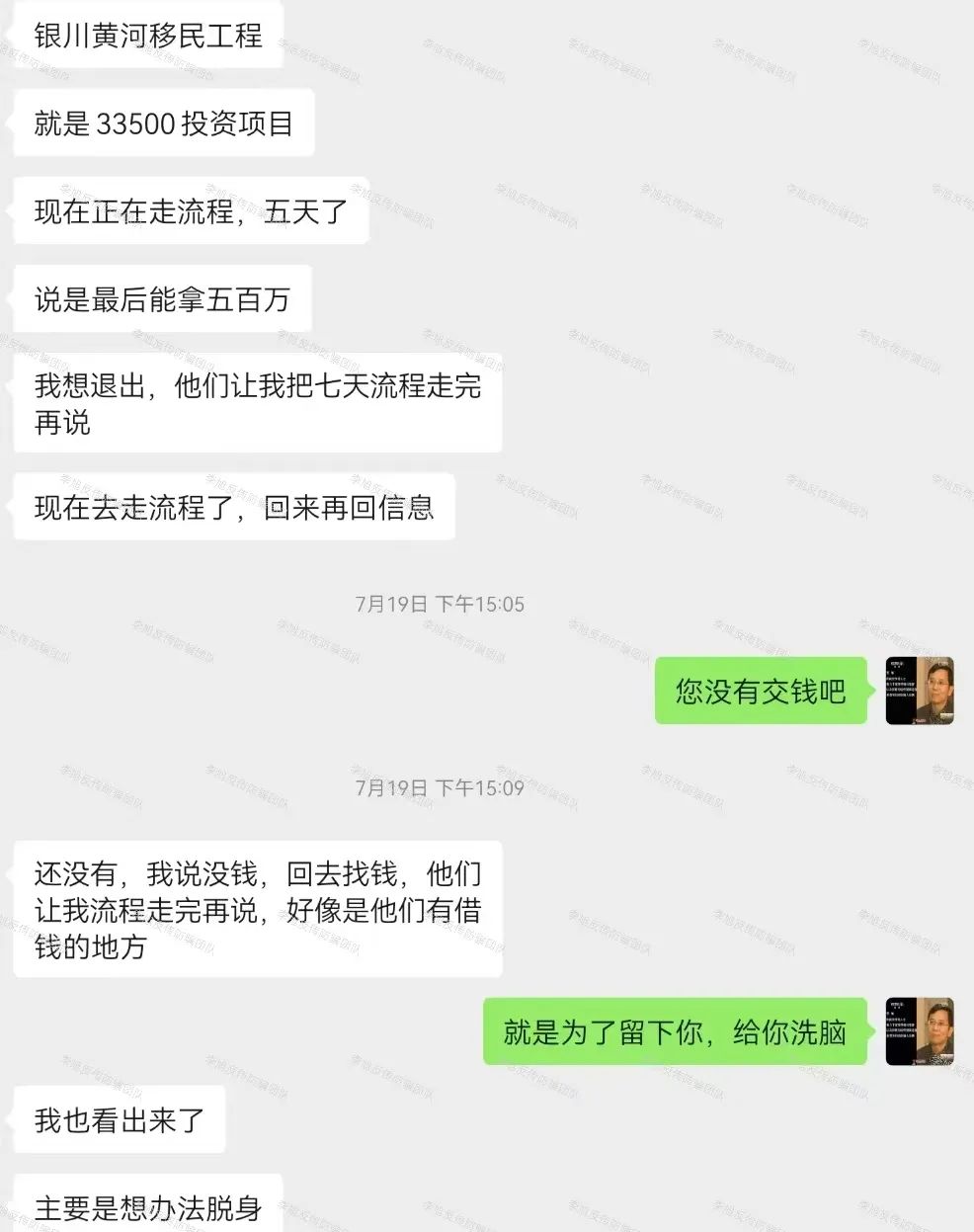Image resolution: width=974 pixels, height=1232 pixels.
Task: Tap '现在去走流程了，回来再回信息' bubble
Action: 235,507
